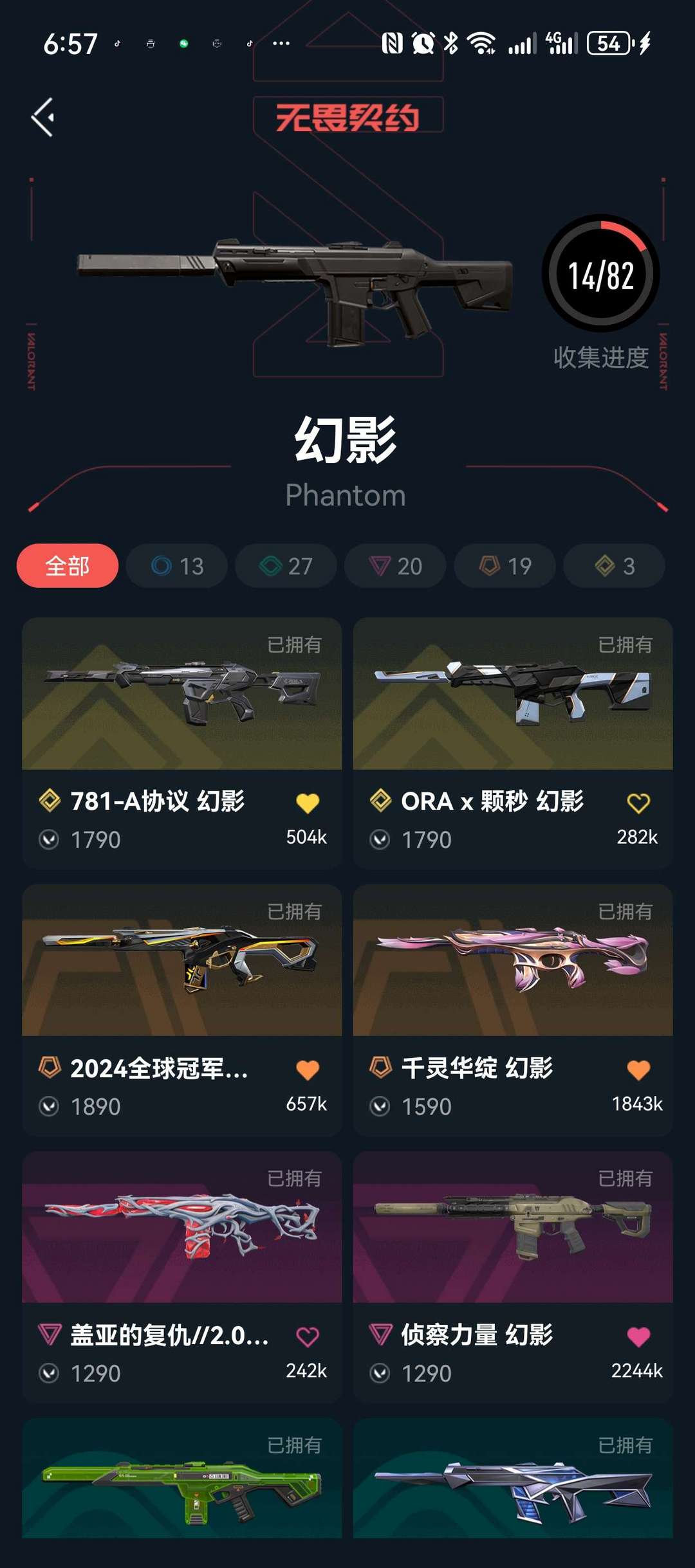Filter skins by the tier showing 27

point(286,566)
